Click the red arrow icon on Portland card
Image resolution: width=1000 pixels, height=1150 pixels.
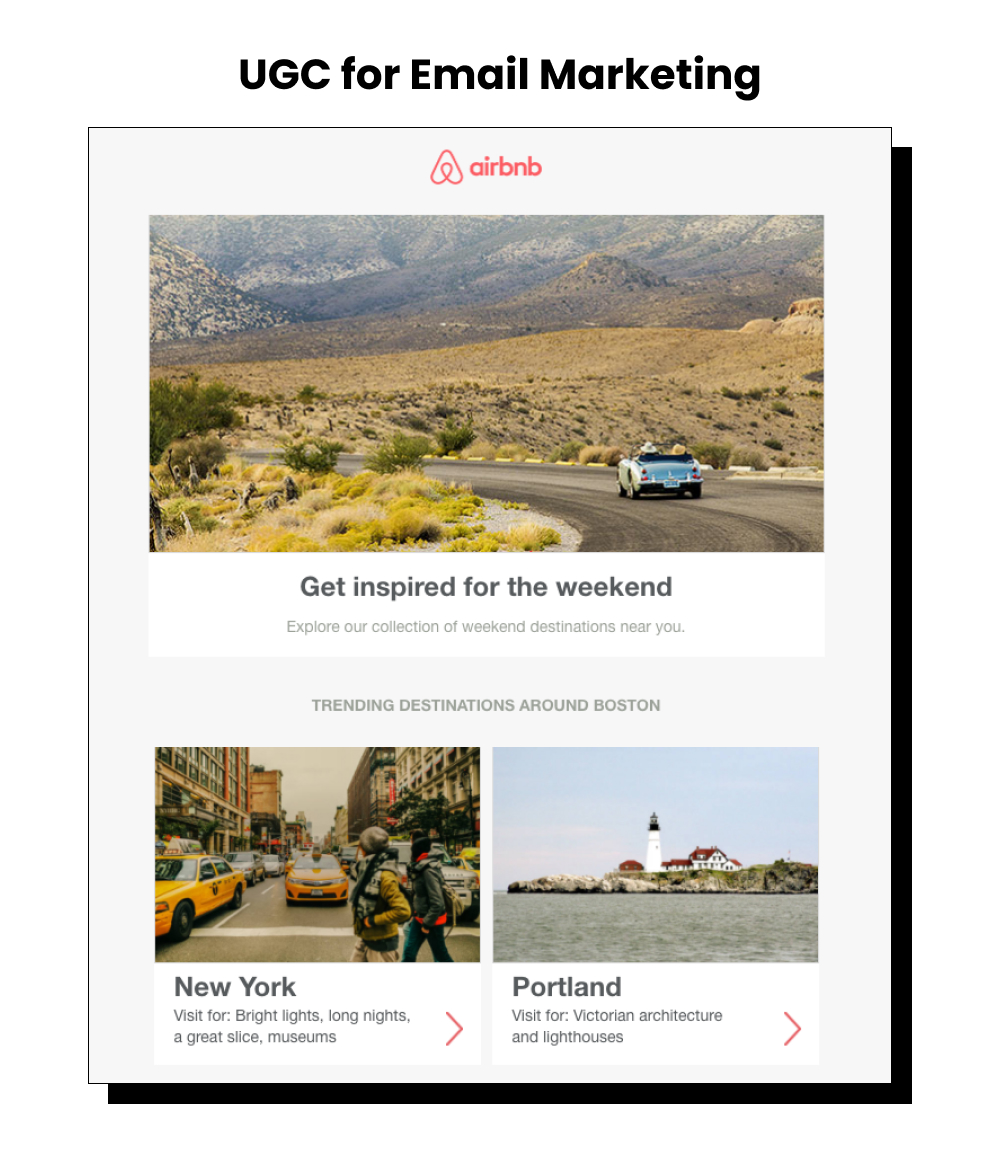[791, 1029]
